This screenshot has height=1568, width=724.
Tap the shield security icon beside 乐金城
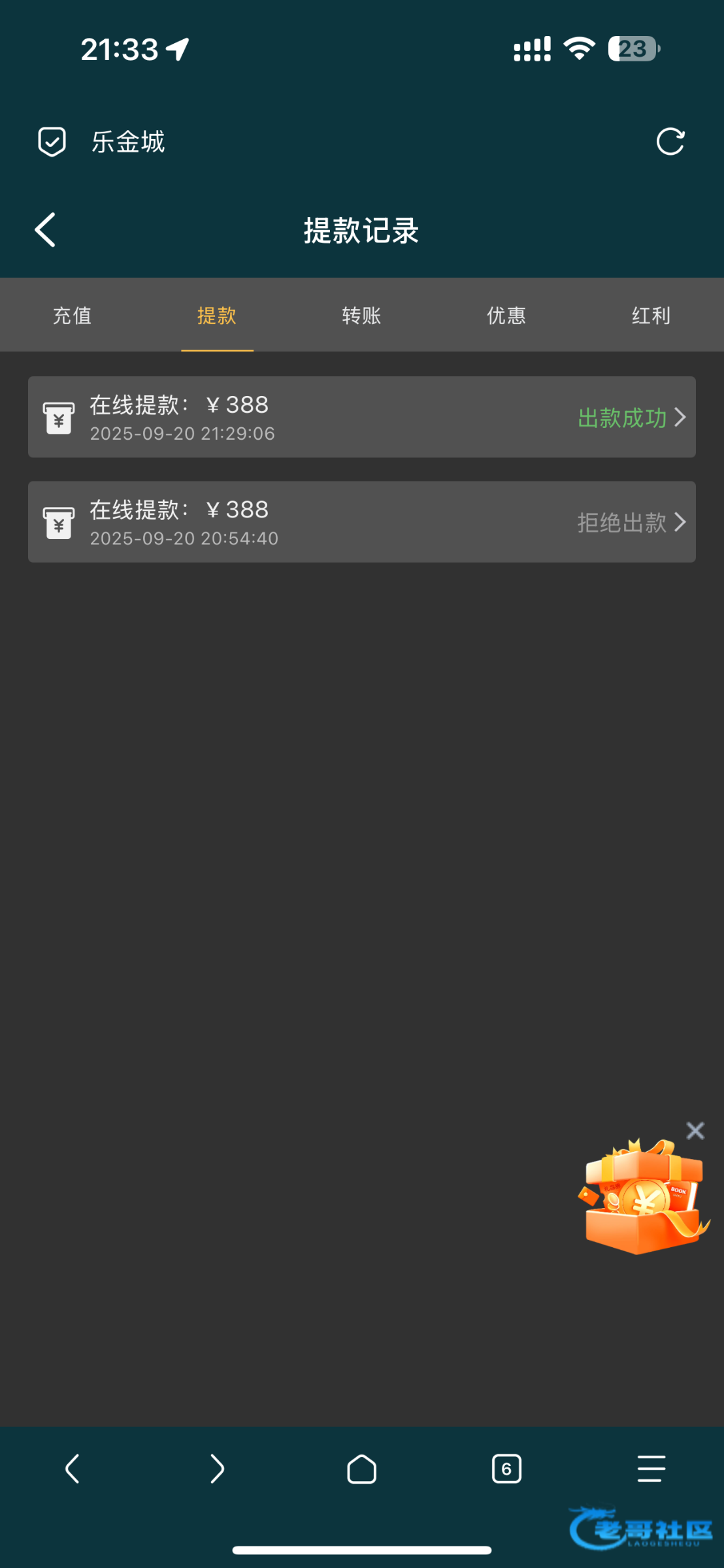[52, 142]
